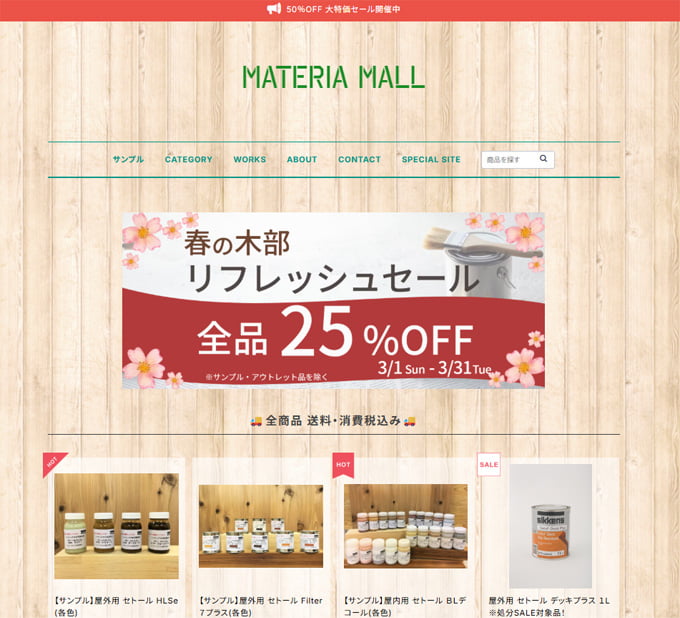Open the サンプル menu item

(128, 160)
